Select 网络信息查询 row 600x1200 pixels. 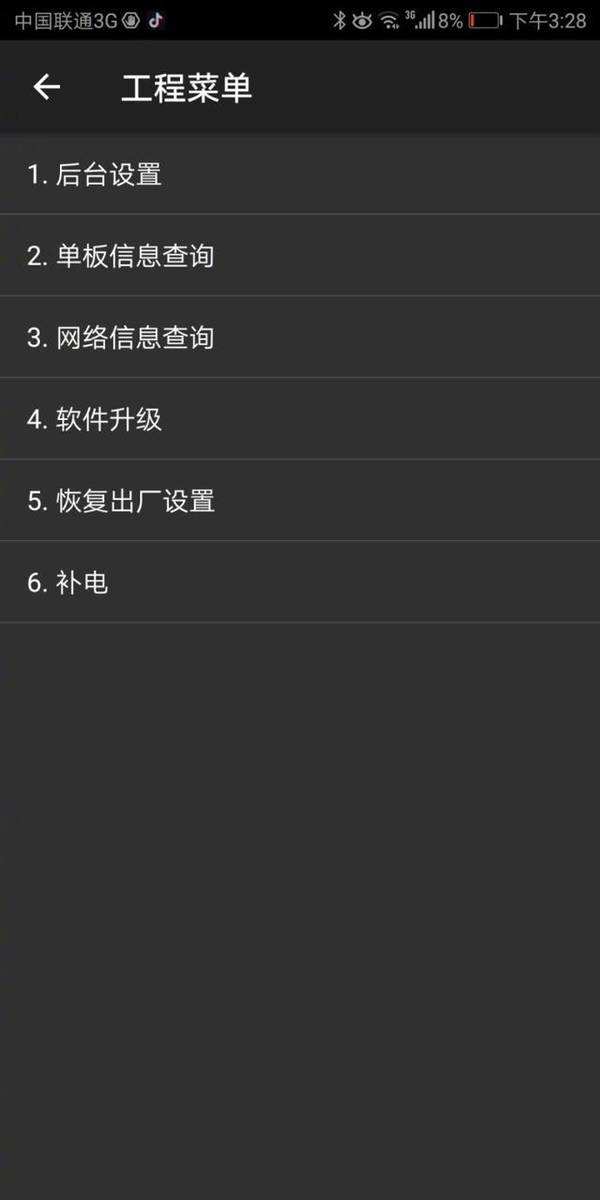tap(300, 337)
